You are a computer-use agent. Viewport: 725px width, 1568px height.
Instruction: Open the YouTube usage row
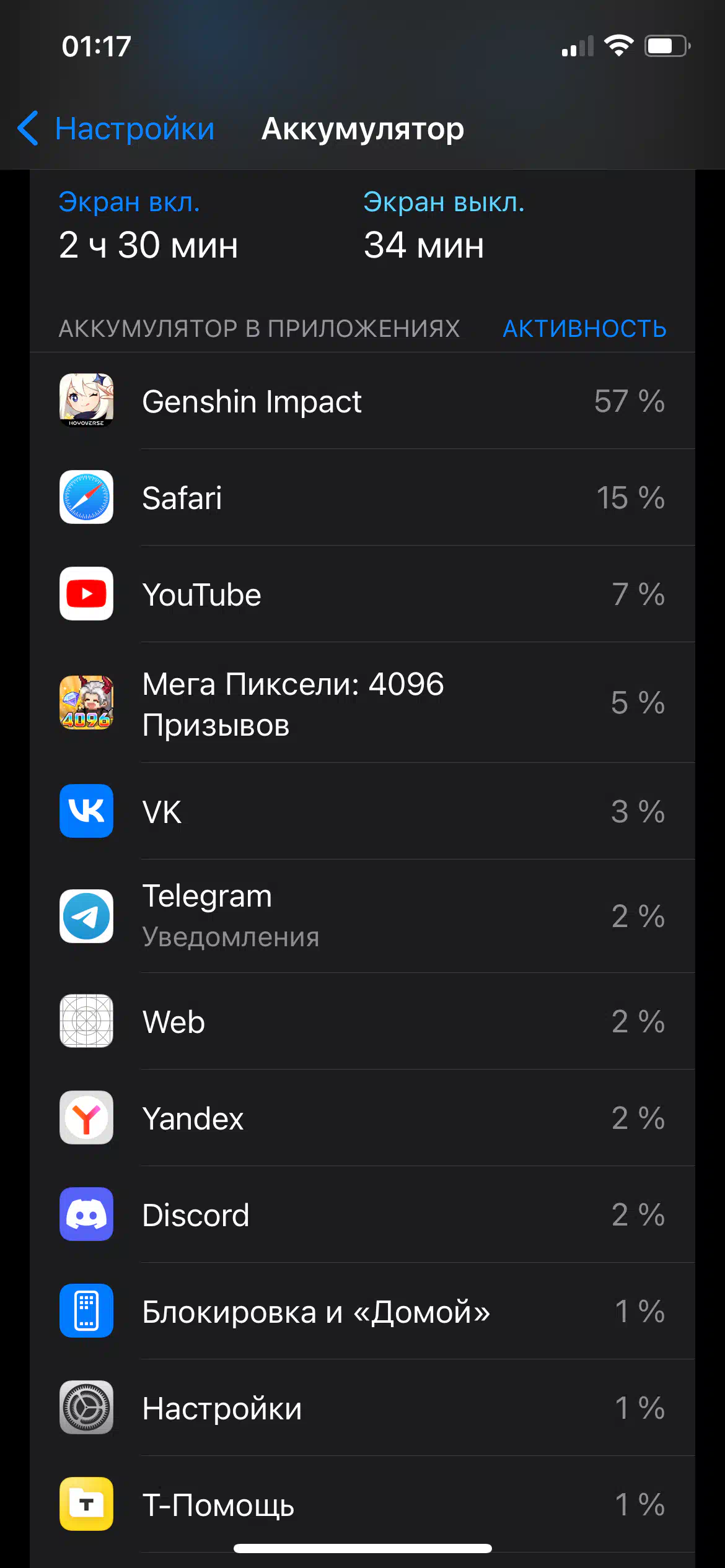362,594
